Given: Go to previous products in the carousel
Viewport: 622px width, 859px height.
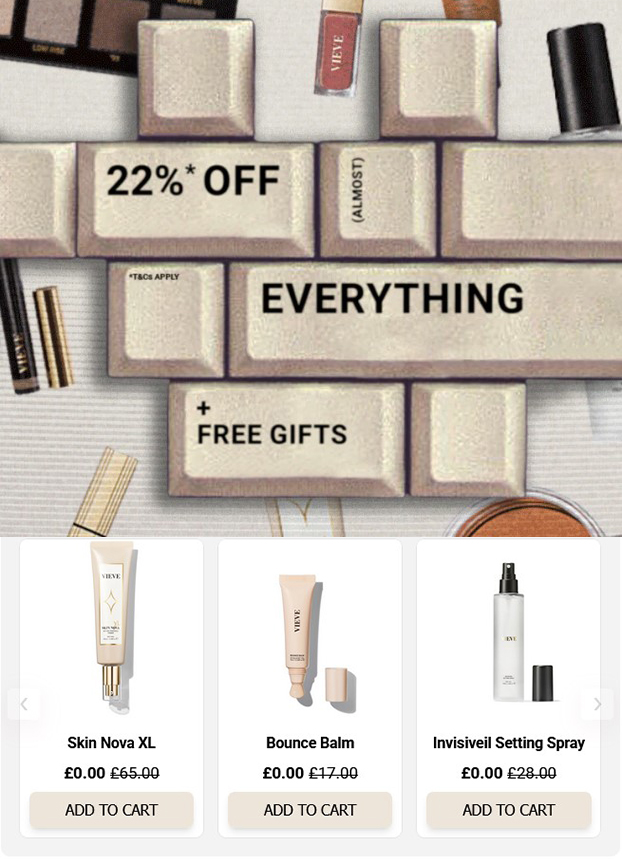Looking at the screenshot, I should tap(24, 704).
